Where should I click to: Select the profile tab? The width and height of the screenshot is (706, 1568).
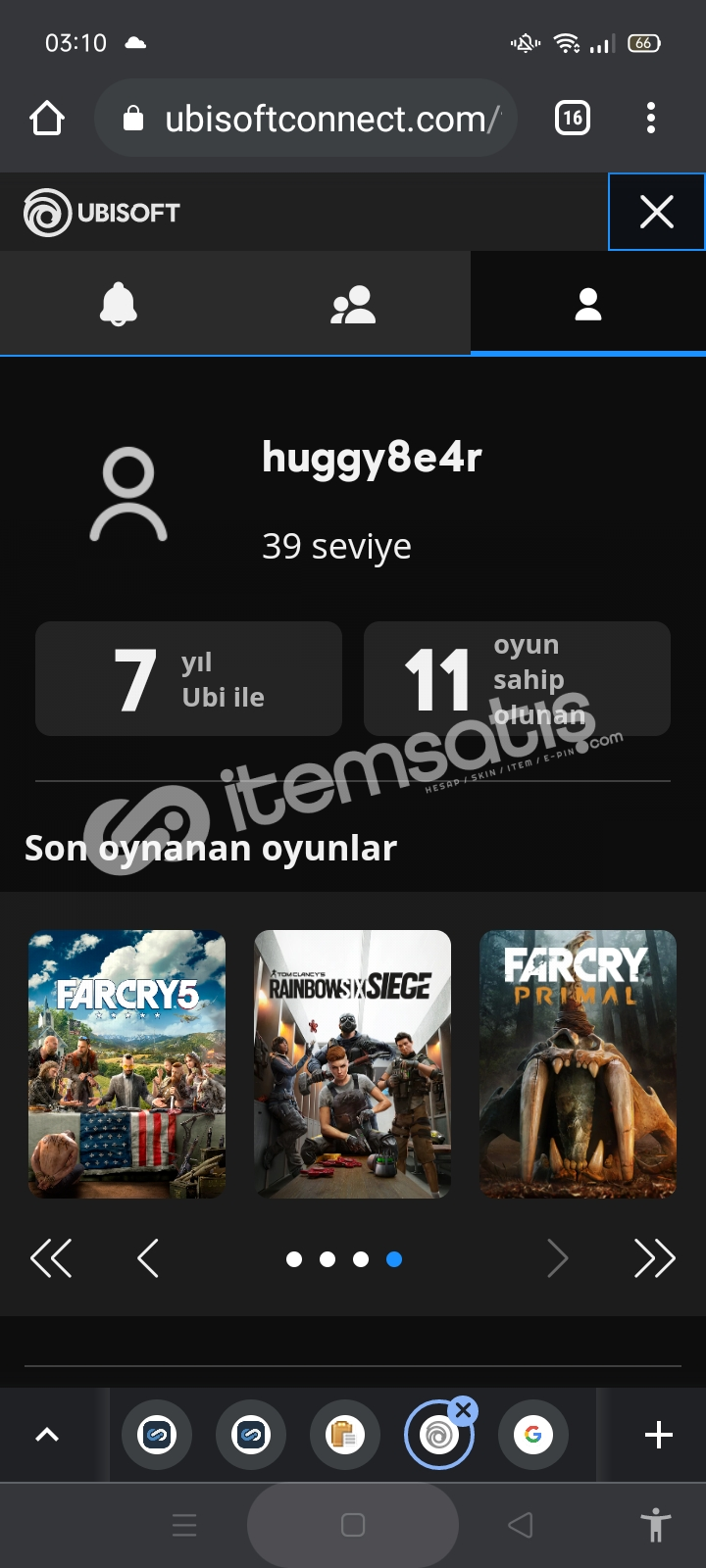point(588,304)
